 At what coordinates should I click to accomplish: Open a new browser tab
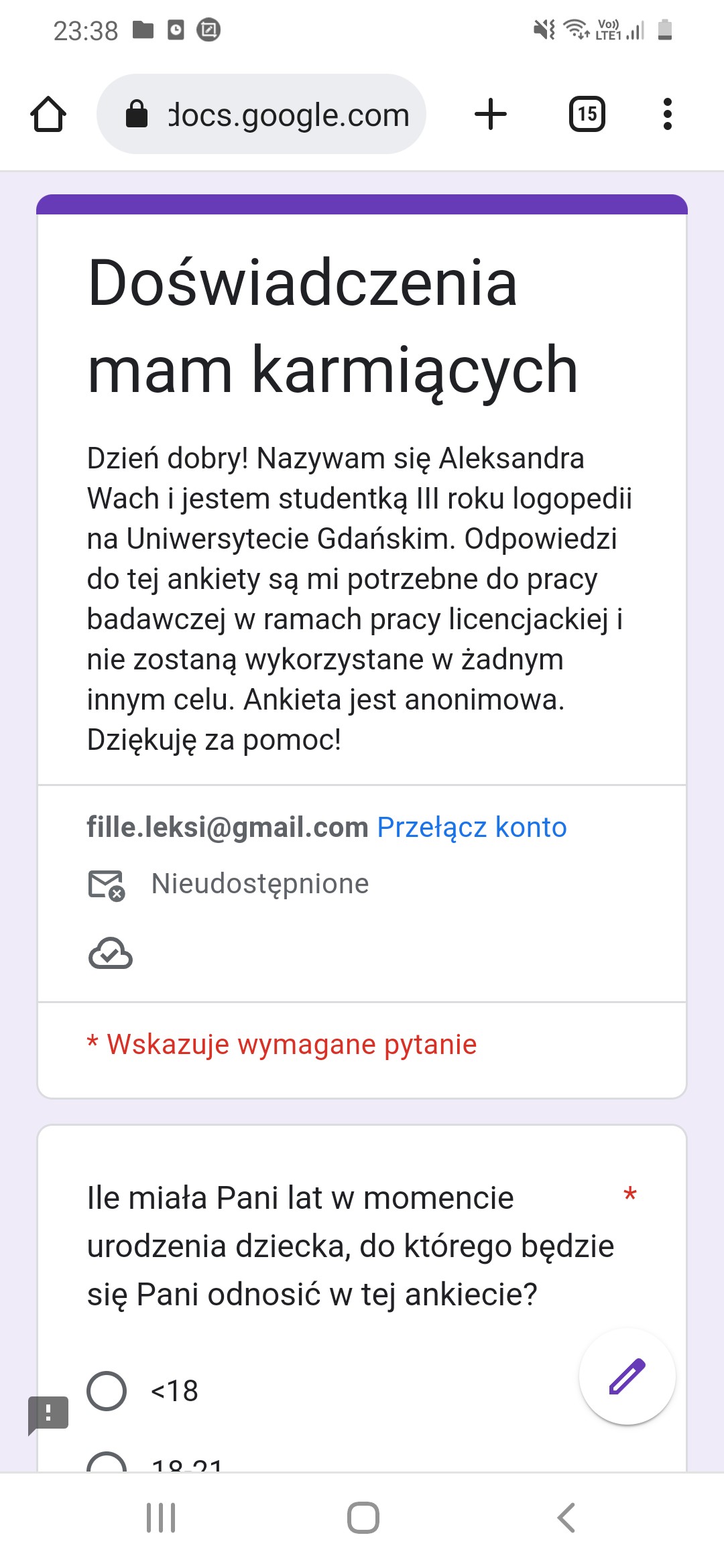[491, 114]
